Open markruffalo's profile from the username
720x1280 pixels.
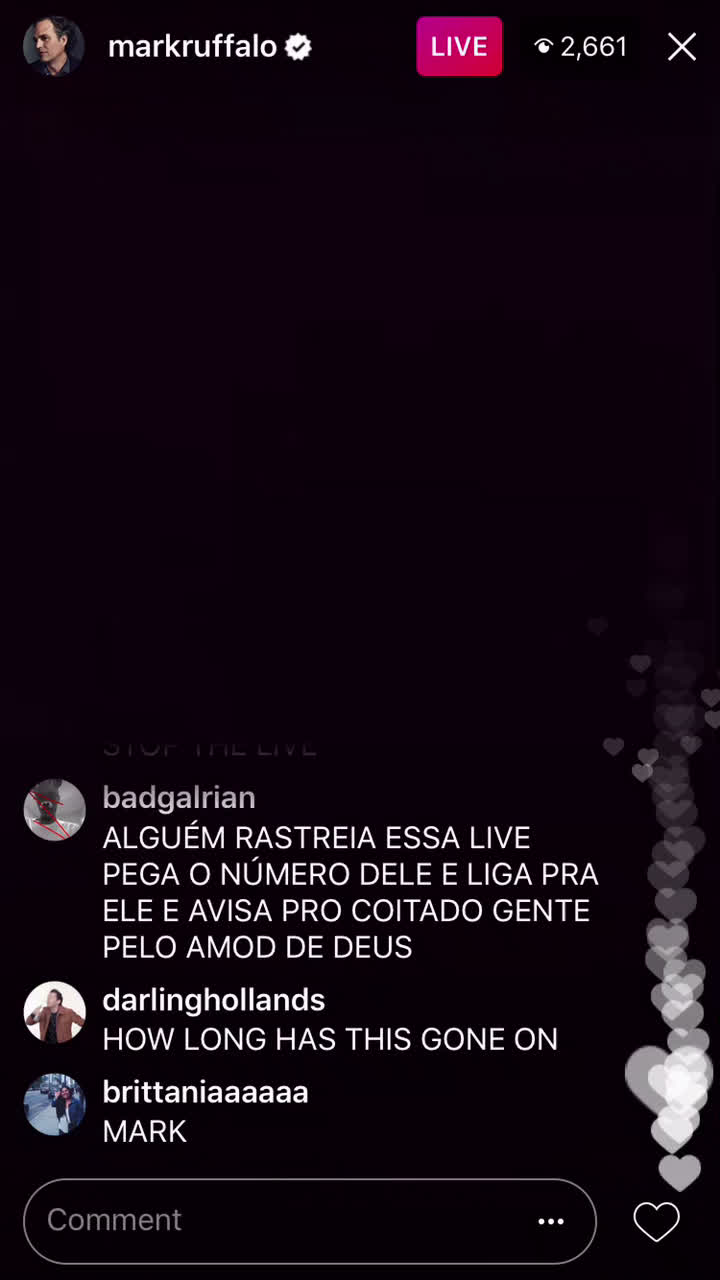[x=192, y=47]
